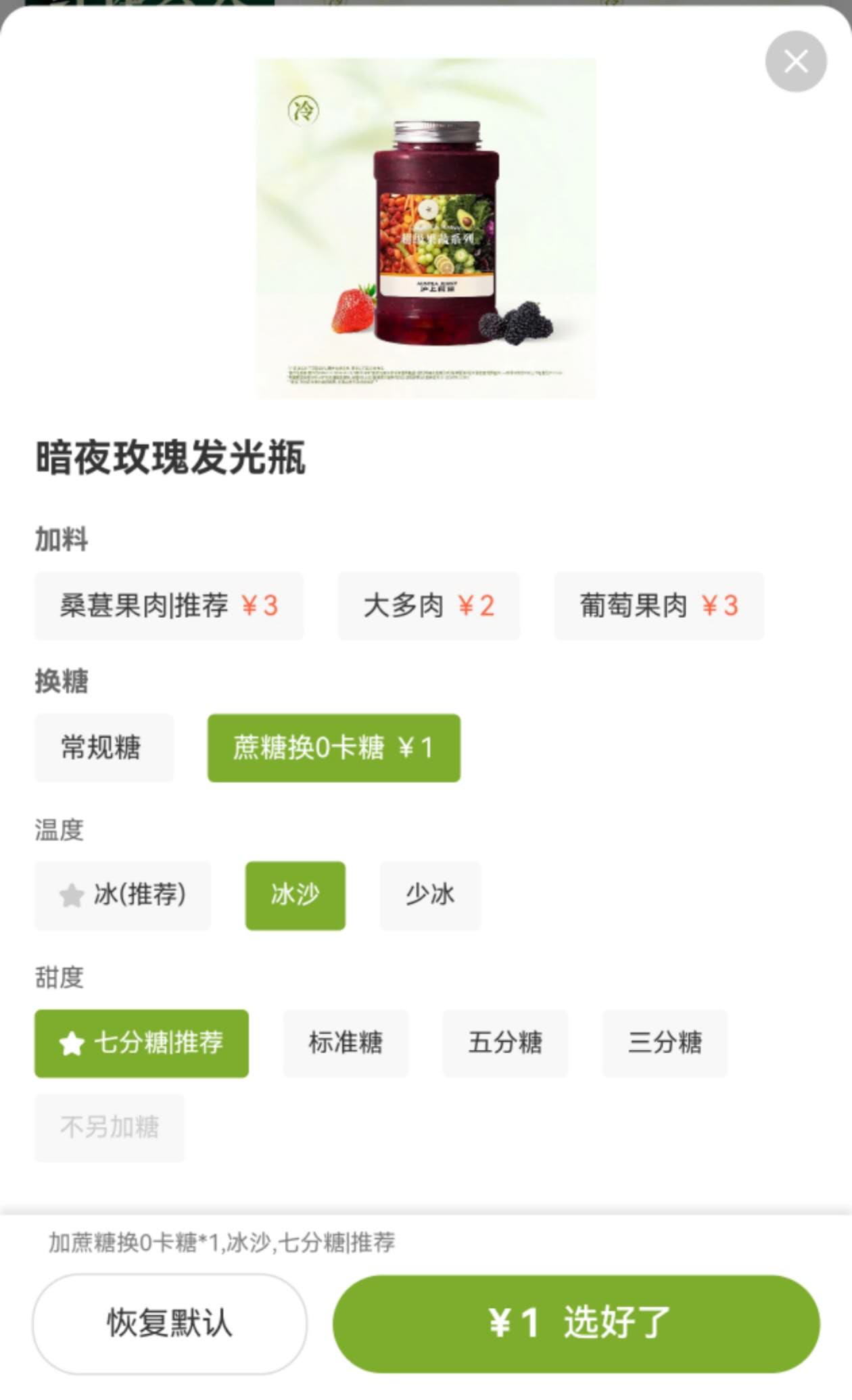Image resolution: width=852 pixels, height=1400 pixels.
Task: Select 标准糖 sweetness
Action: 346,1043
